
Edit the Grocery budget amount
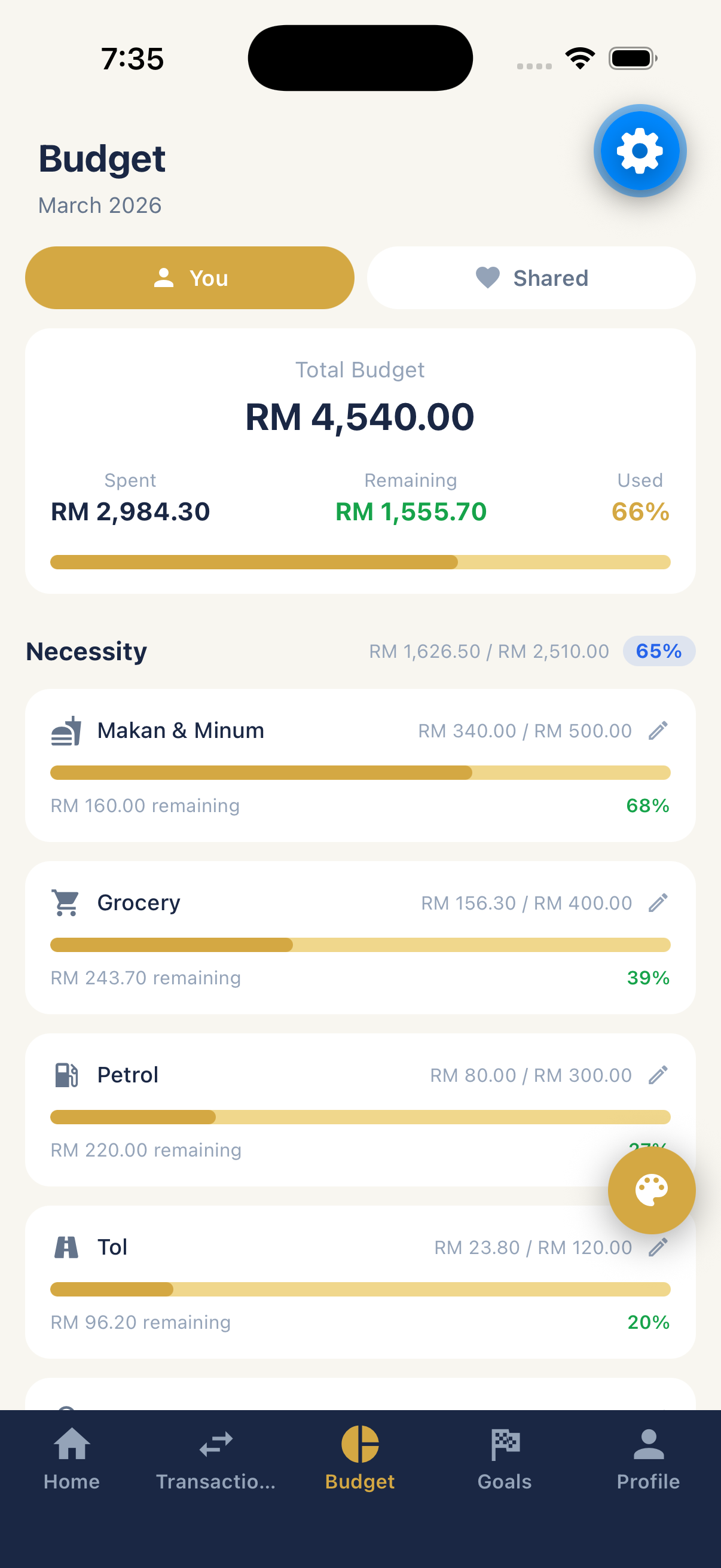[x=659, y=902]
